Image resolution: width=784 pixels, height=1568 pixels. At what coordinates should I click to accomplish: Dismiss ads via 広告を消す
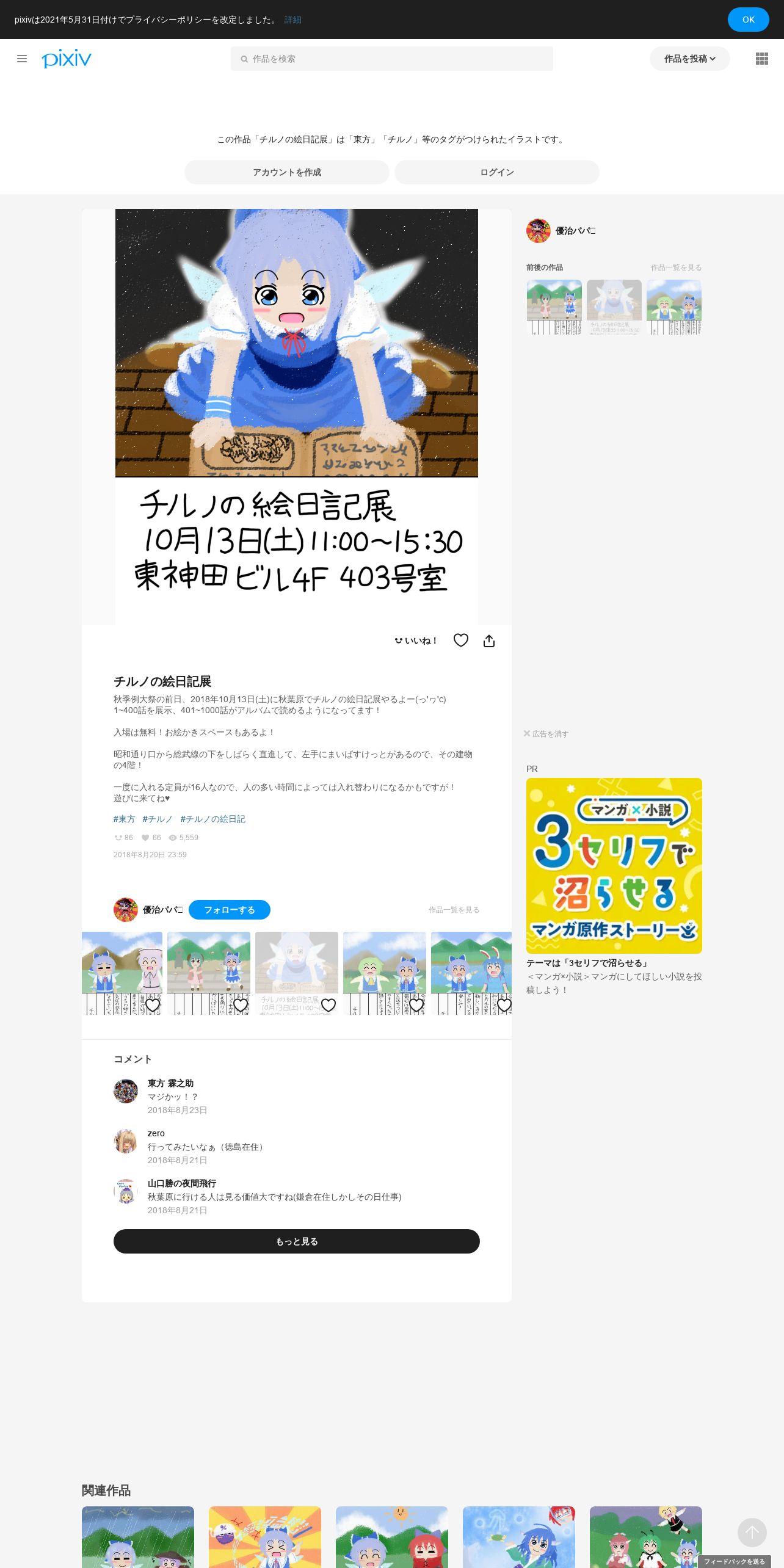pyautogui.click(x=546, y=734)
